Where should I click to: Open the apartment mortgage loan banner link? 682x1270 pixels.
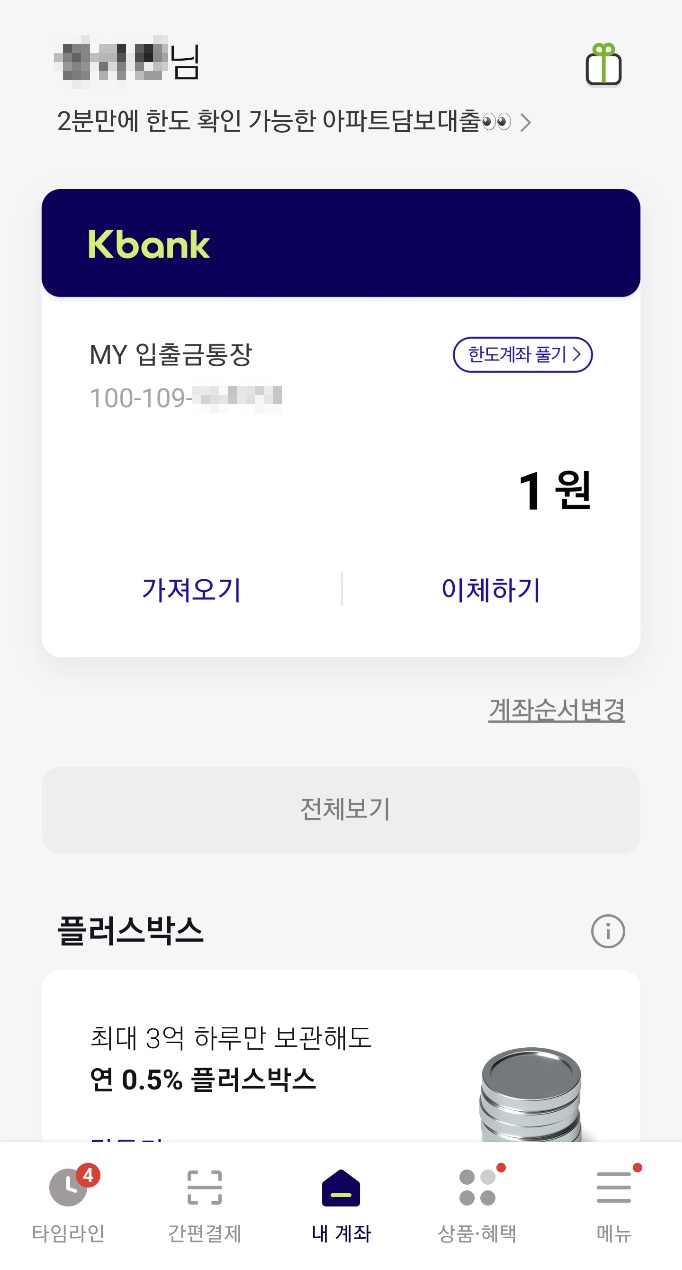[x=295, y=123]
